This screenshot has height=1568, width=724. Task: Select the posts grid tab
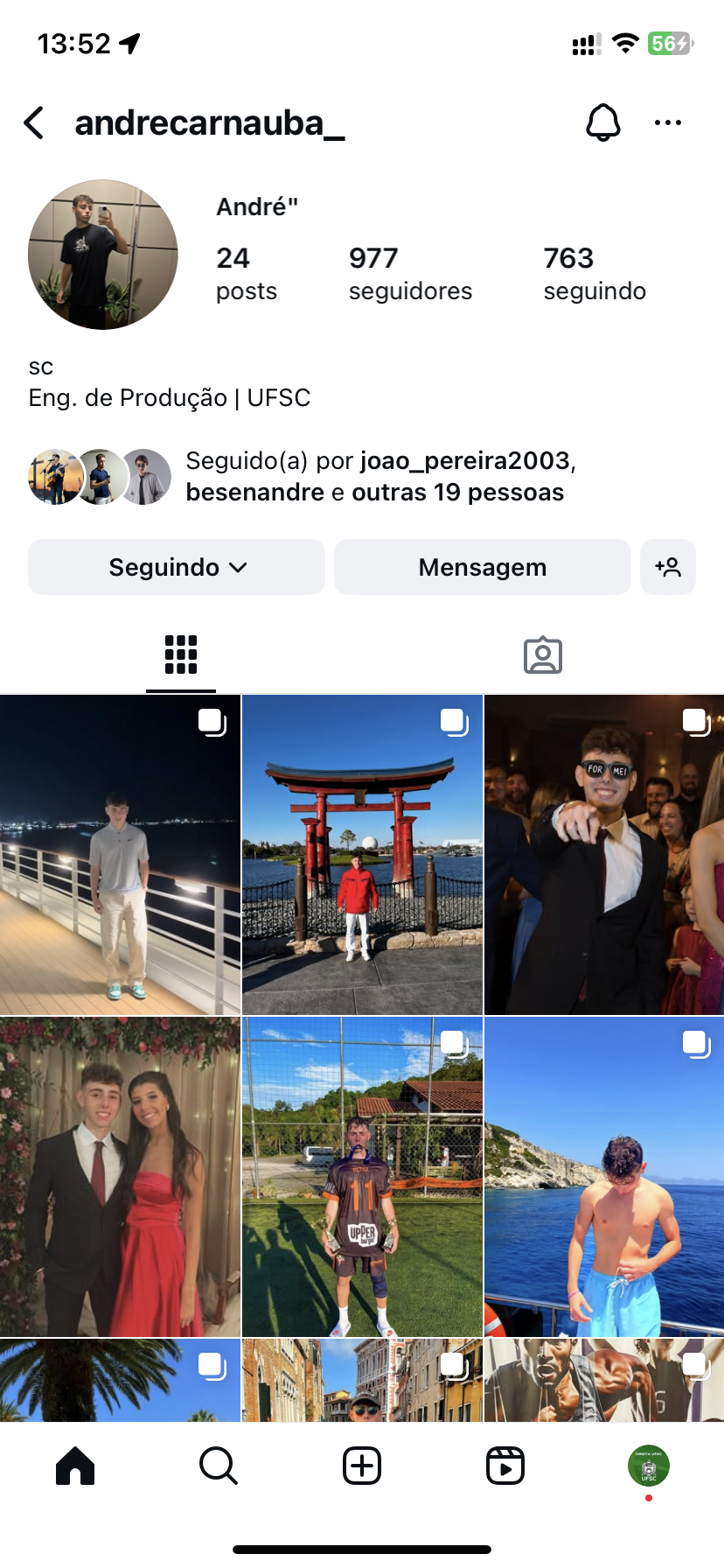pos(181,654)
